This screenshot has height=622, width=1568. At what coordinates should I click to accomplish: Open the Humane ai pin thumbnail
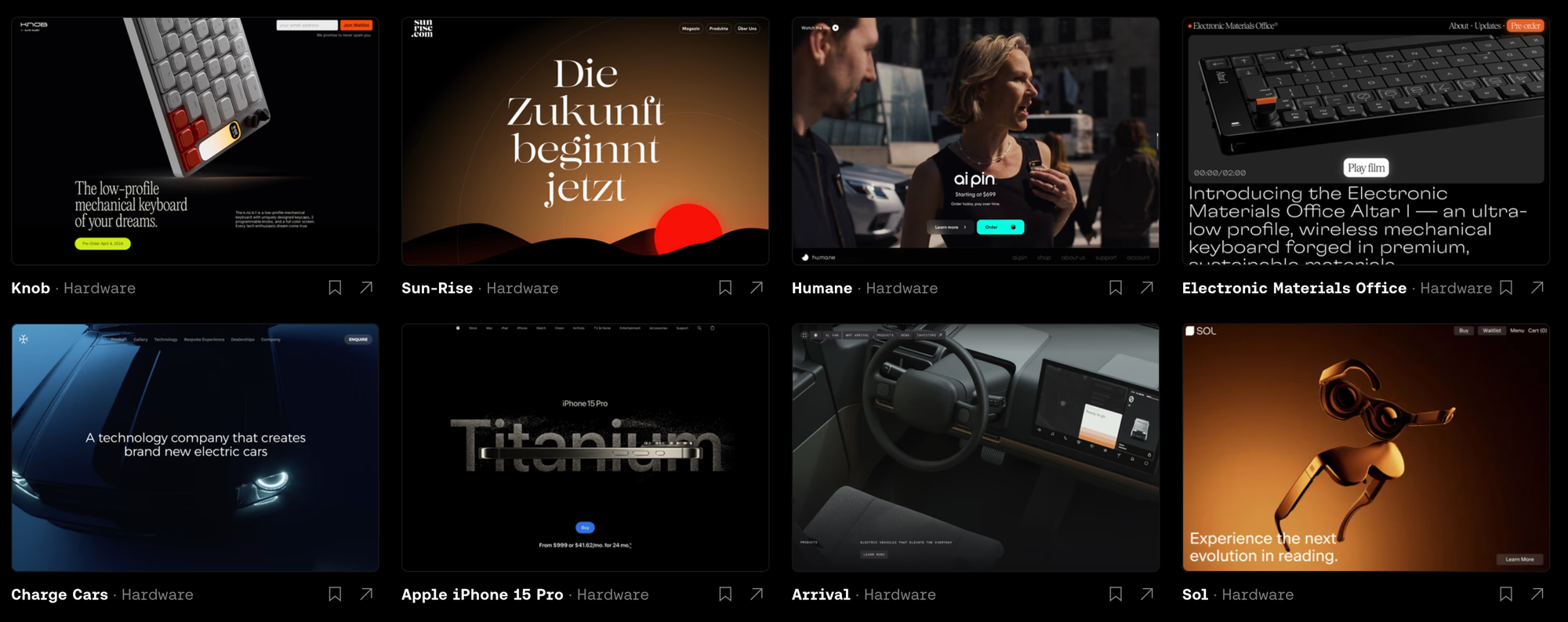[x=975, y=141]
